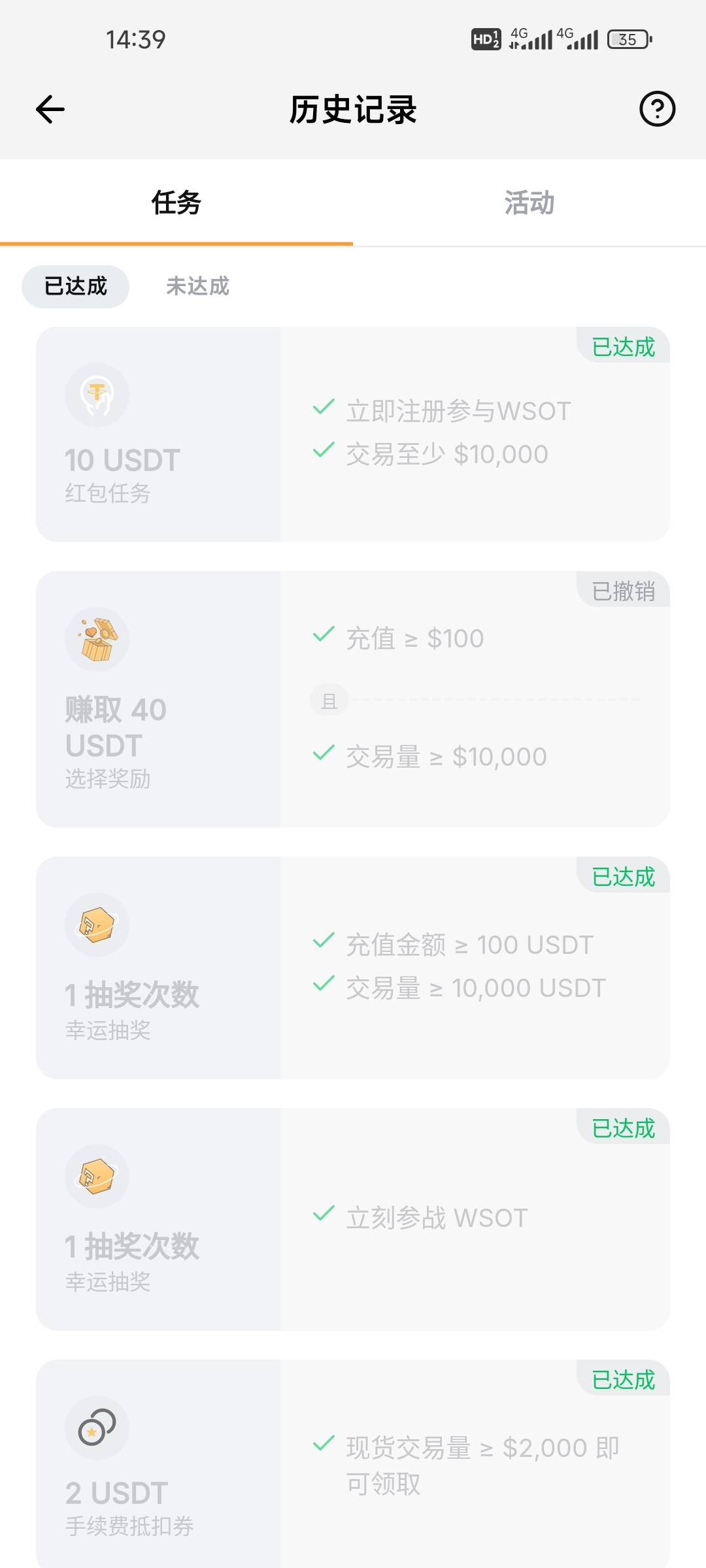Open the lucky draw card for 立刻参战 WSOT
The image size is (706, 1568).
click(x=353, y=1219)
